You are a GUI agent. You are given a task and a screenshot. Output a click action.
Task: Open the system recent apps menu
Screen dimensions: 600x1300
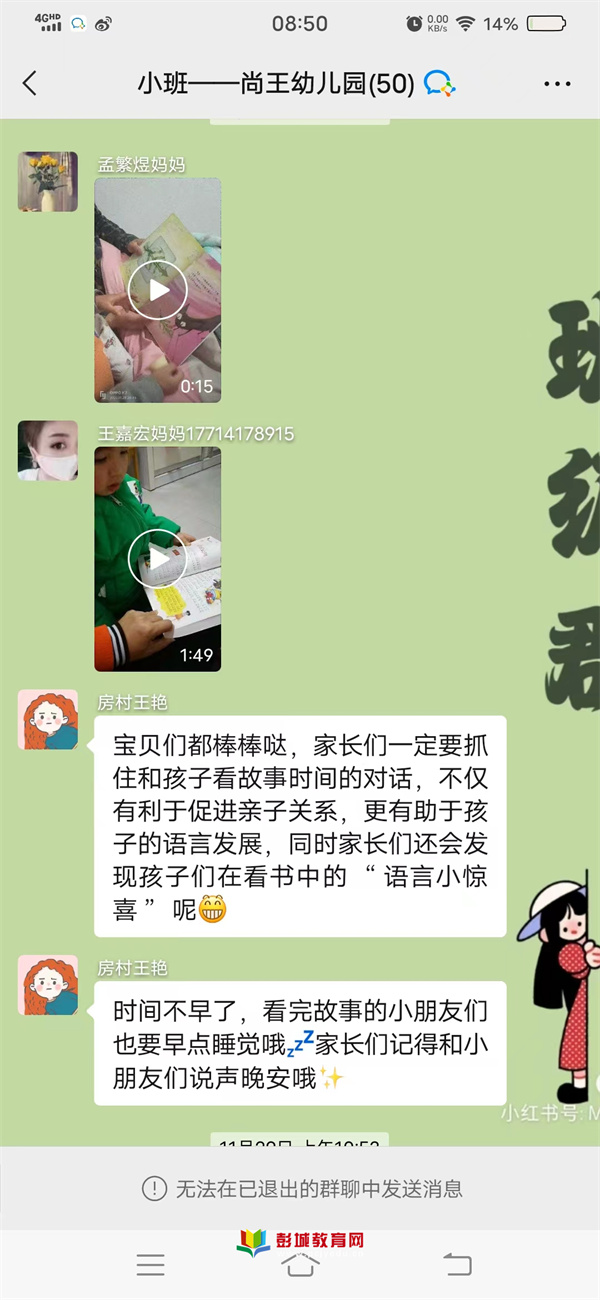(151, 1265)
